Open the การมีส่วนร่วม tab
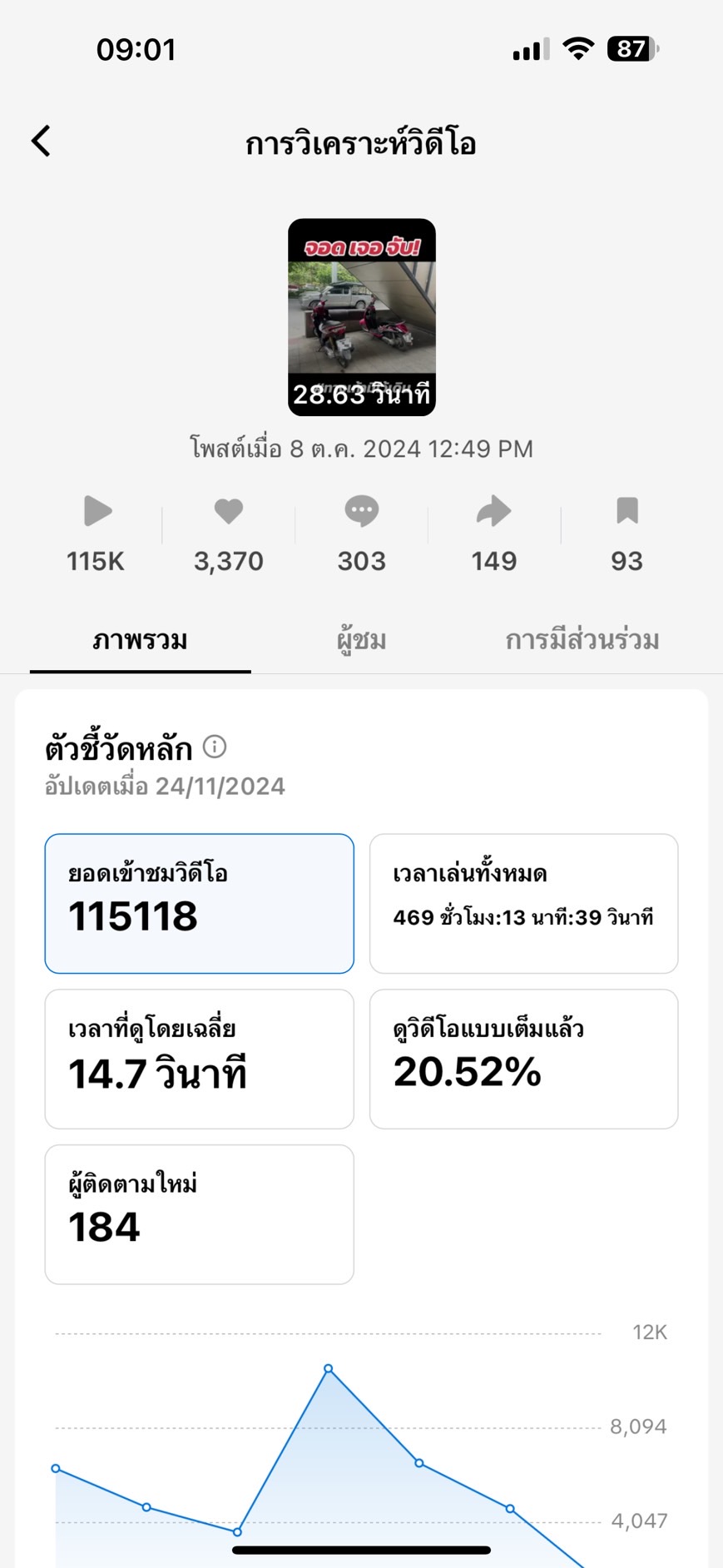The height and width of the screenshot is (1568, 723). (582, 641)
